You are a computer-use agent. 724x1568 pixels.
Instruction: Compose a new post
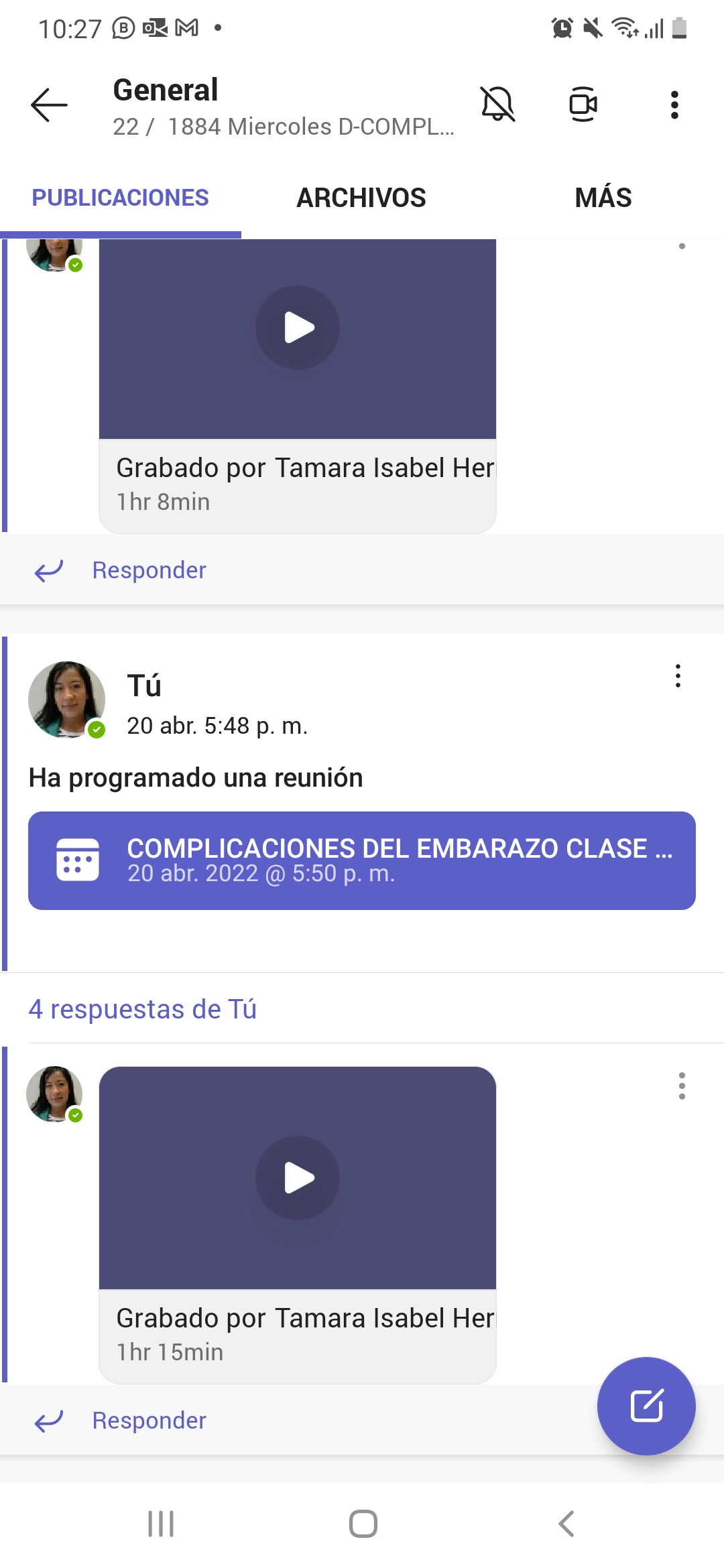646,1406
